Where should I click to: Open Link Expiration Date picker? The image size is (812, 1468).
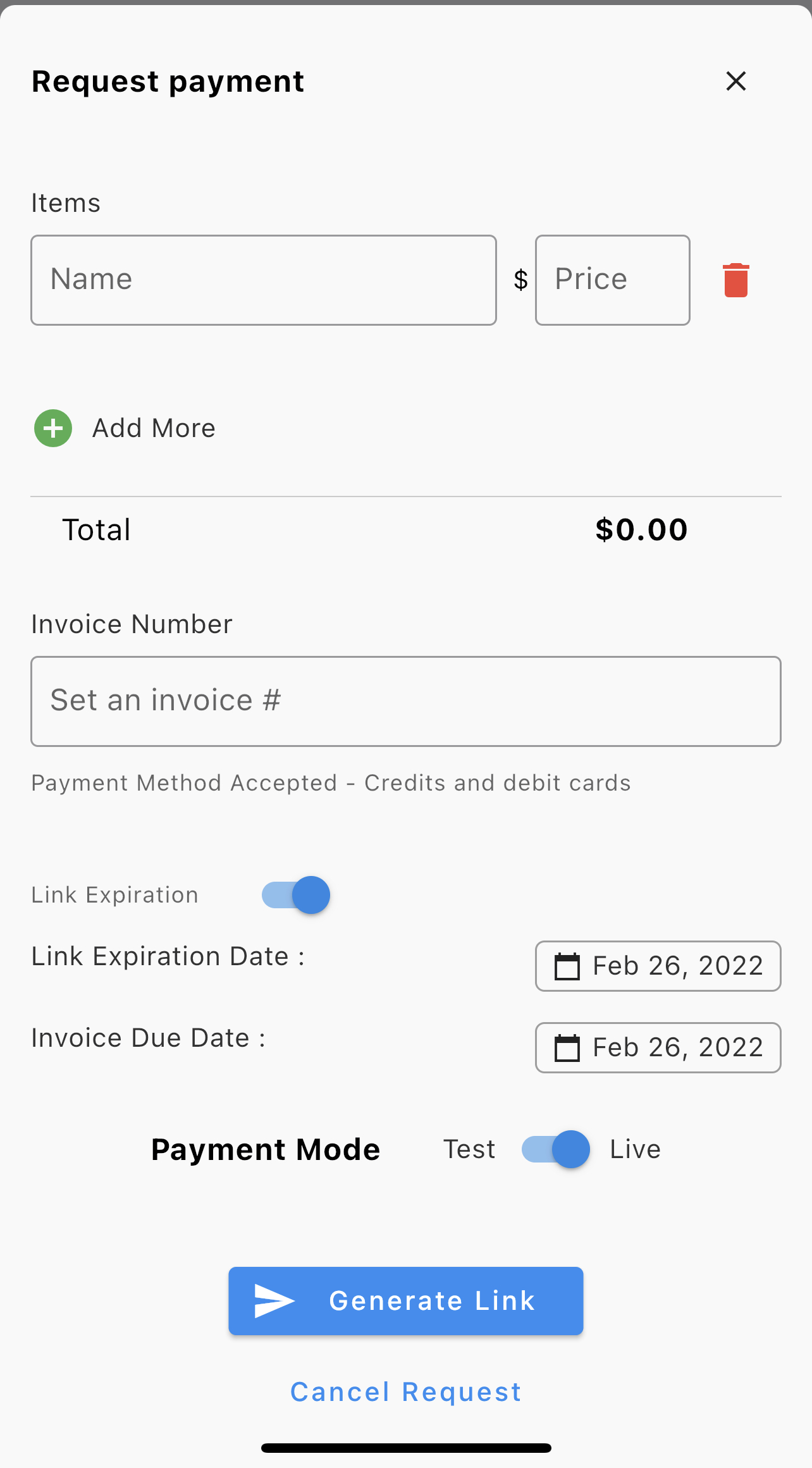pyautogui.click(x=658, y=966)
